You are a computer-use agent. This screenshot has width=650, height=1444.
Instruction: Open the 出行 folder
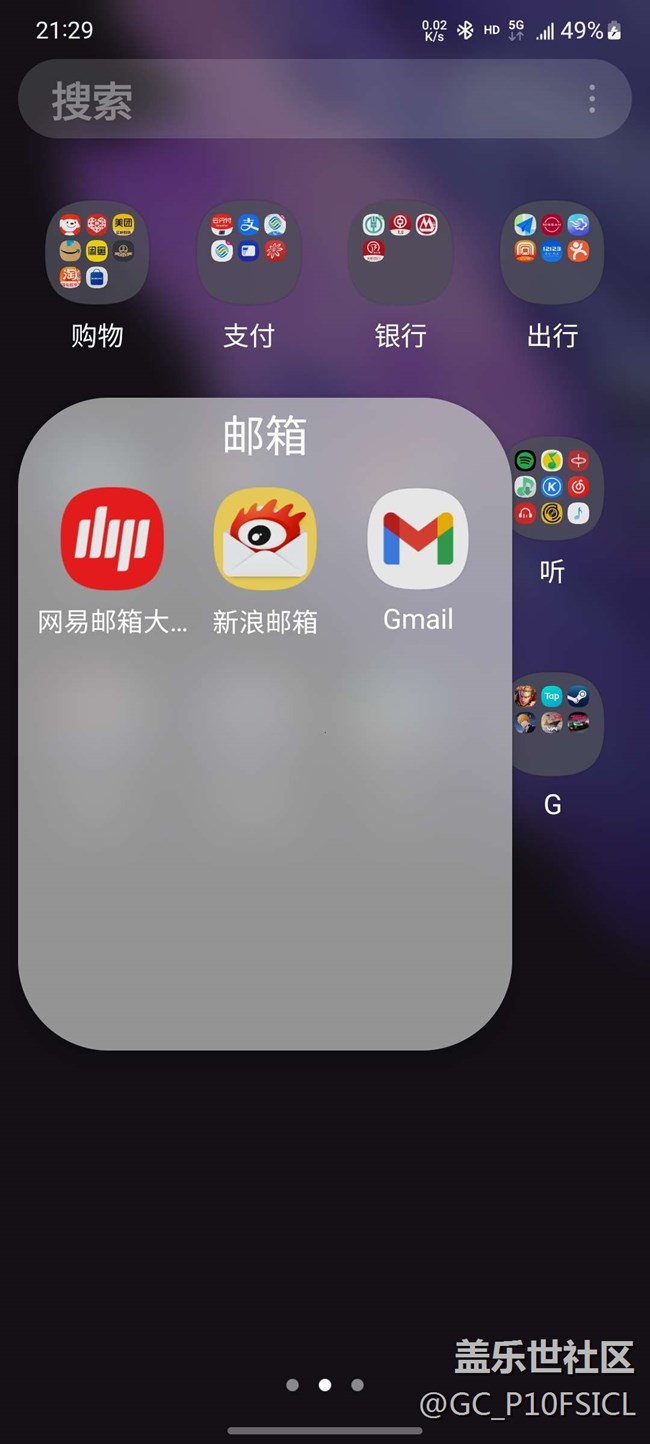(552, 253)
